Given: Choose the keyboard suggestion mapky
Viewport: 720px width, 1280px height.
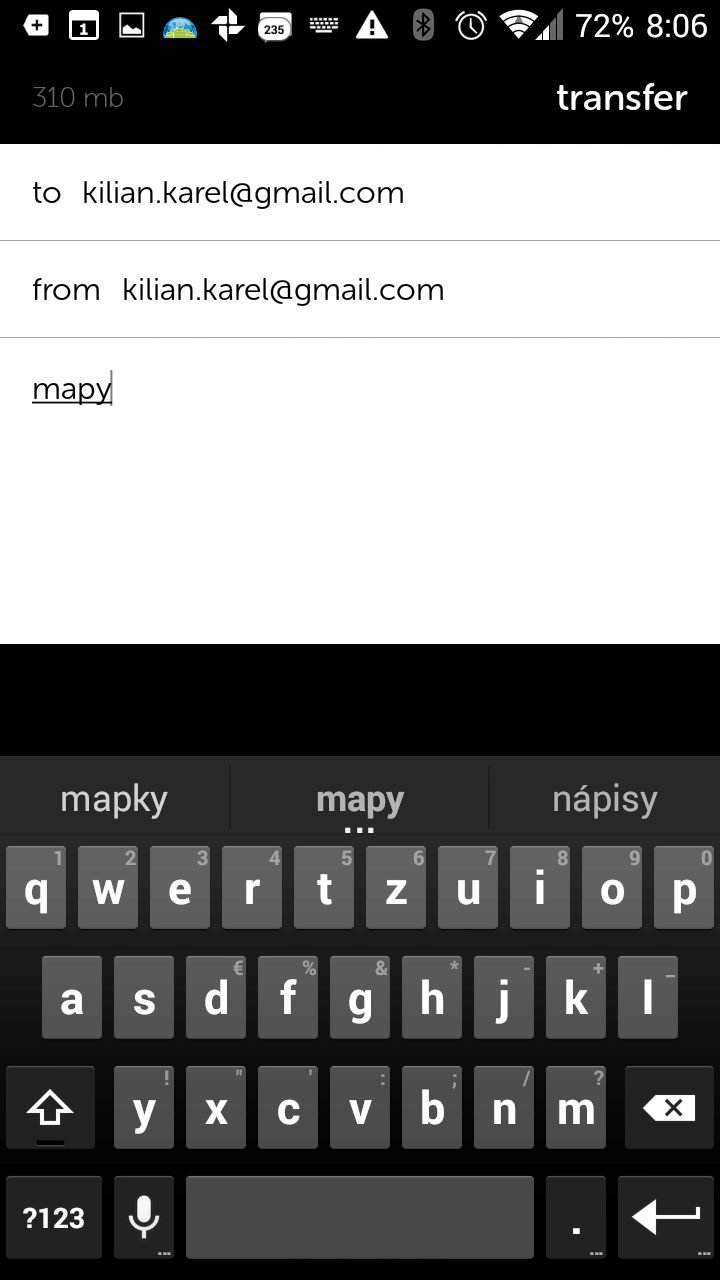Looking at the screenshot, I should coord(114,799).
